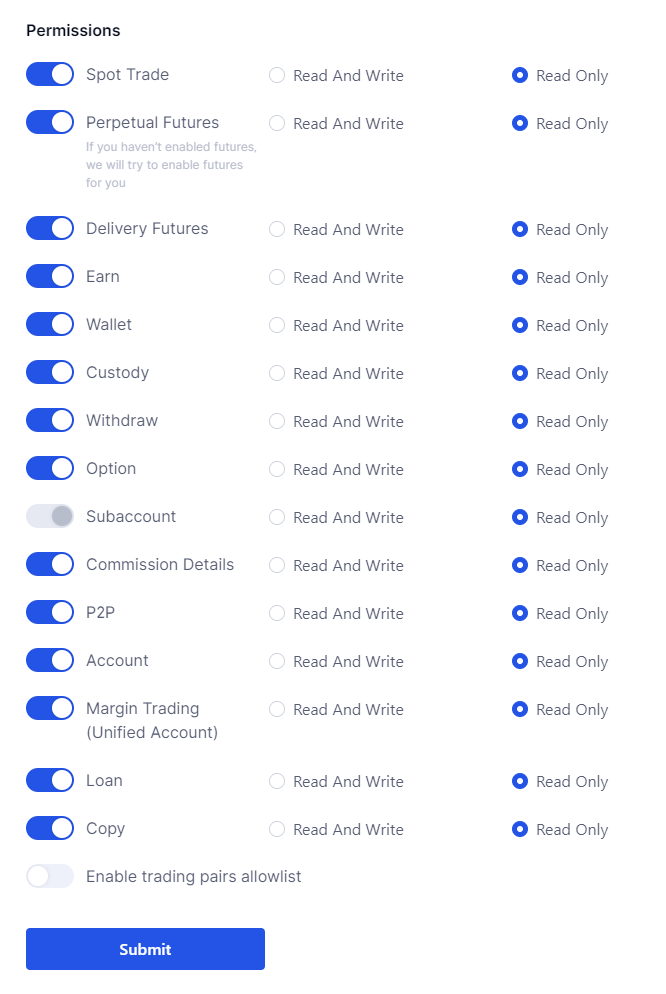This screenshot has height=994, width=666.
Task: Set Earn permission to Read And Write
Action: pyautogui.click(x=277, y=277)
